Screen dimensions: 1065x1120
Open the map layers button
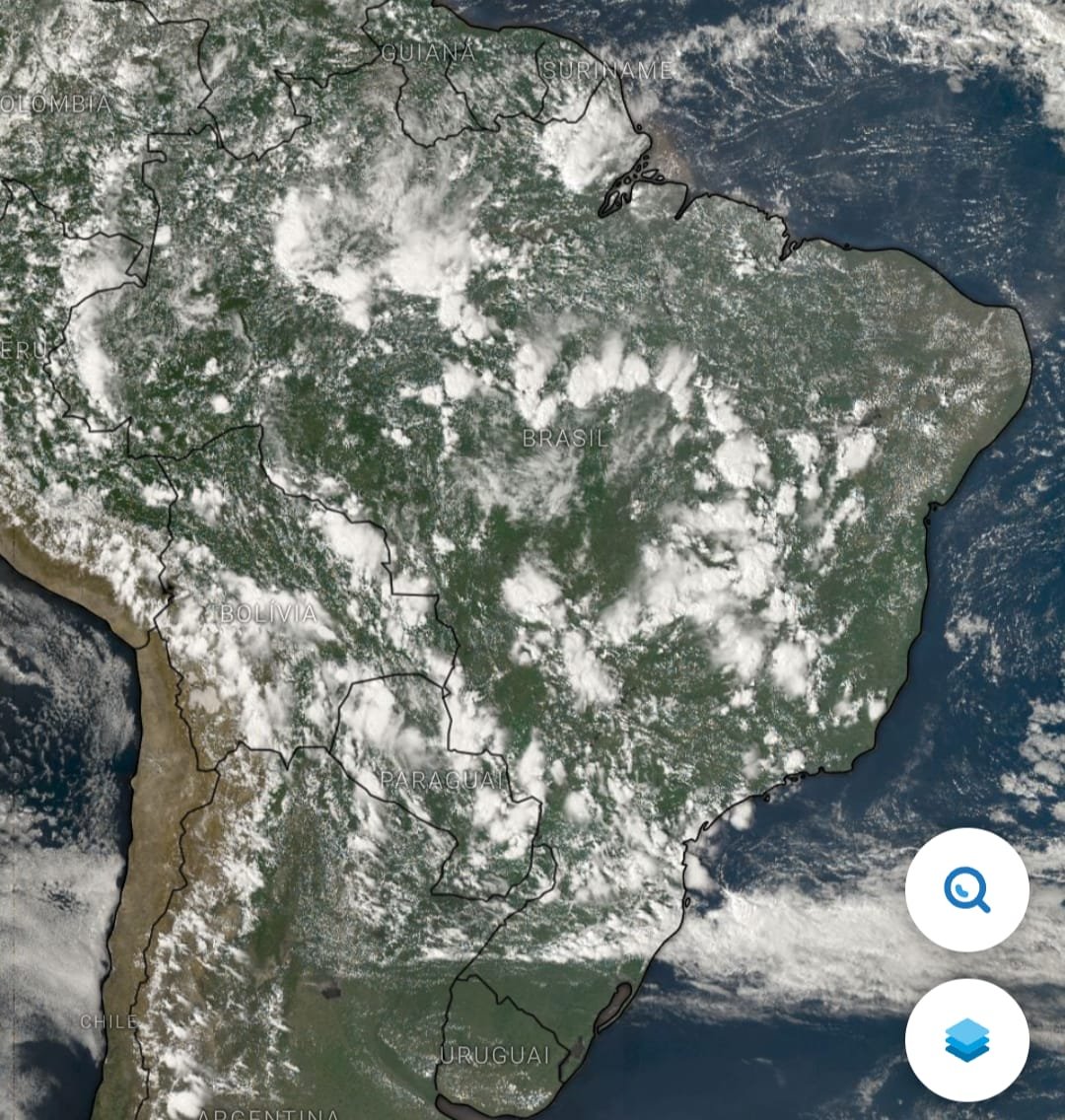[966, 1040]
